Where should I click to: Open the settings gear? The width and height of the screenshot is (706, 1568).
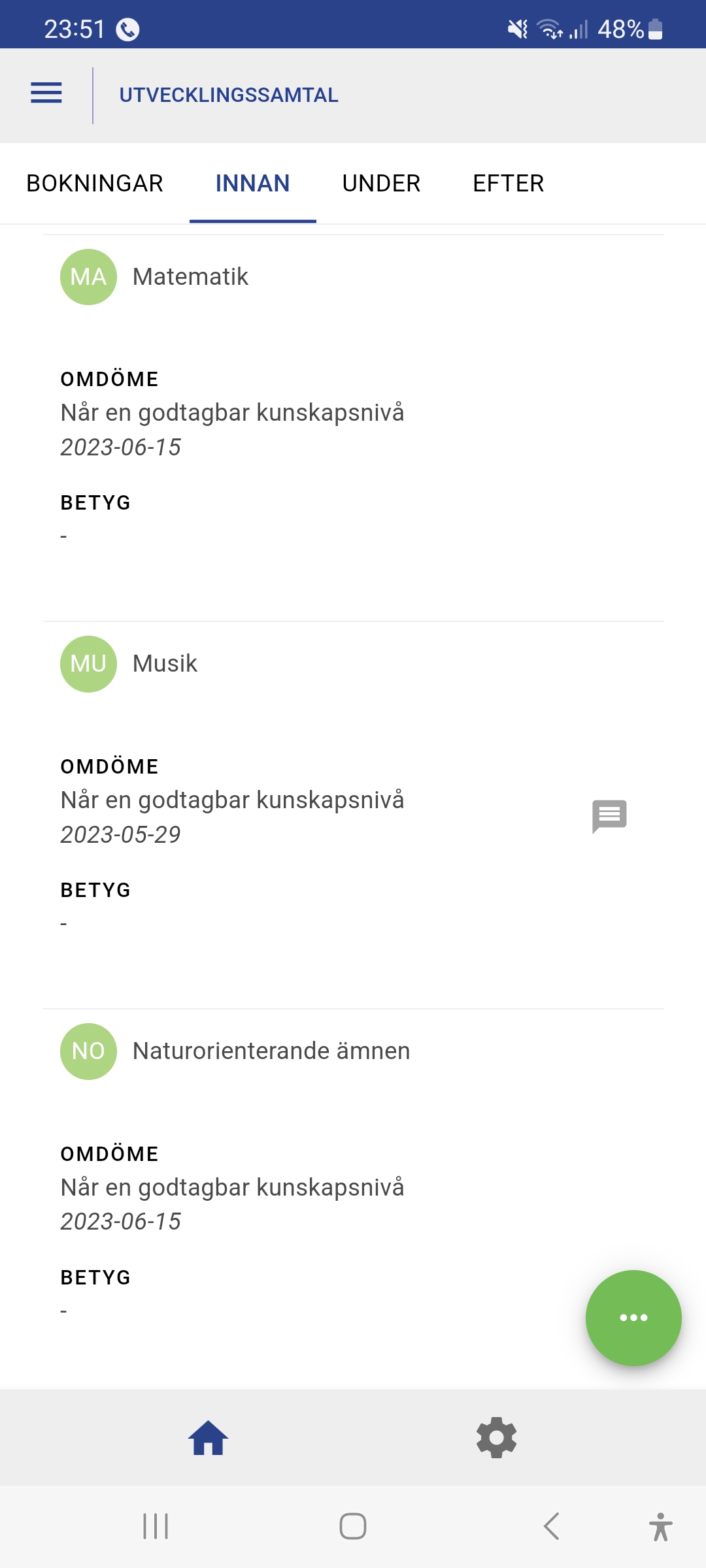click(496, 1438)
